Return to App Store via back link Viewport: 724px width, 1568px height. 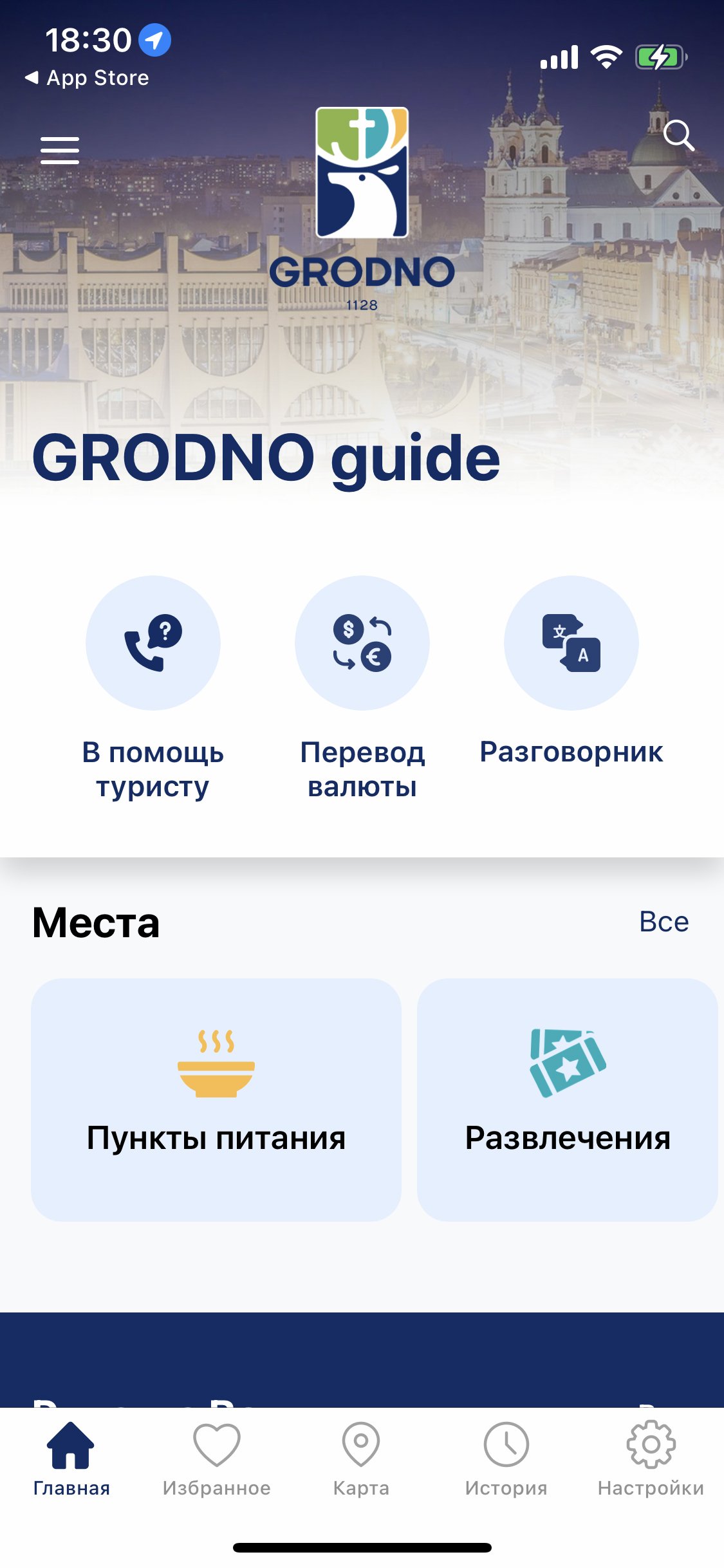click(x=88, y=78)
